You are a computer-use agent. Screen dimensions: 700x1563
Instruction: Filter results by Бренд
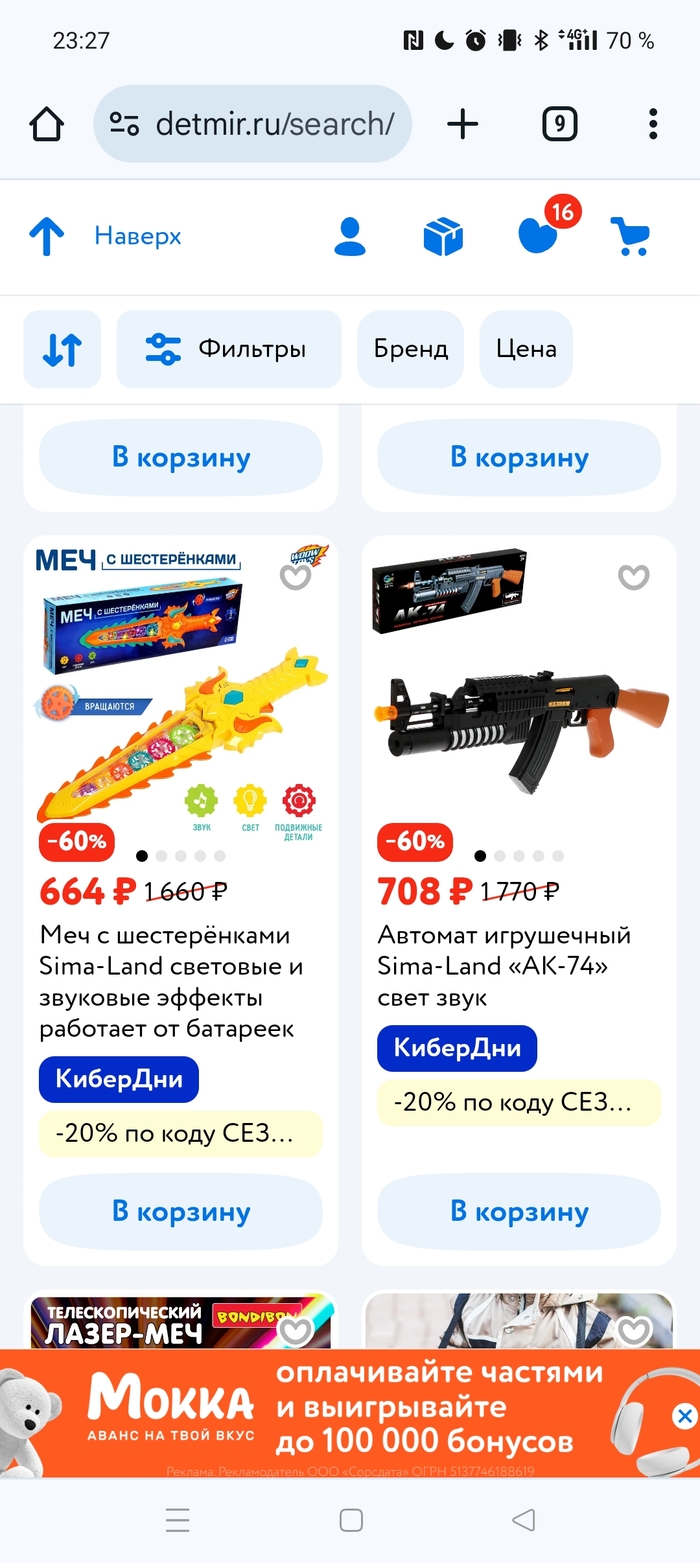411,349
